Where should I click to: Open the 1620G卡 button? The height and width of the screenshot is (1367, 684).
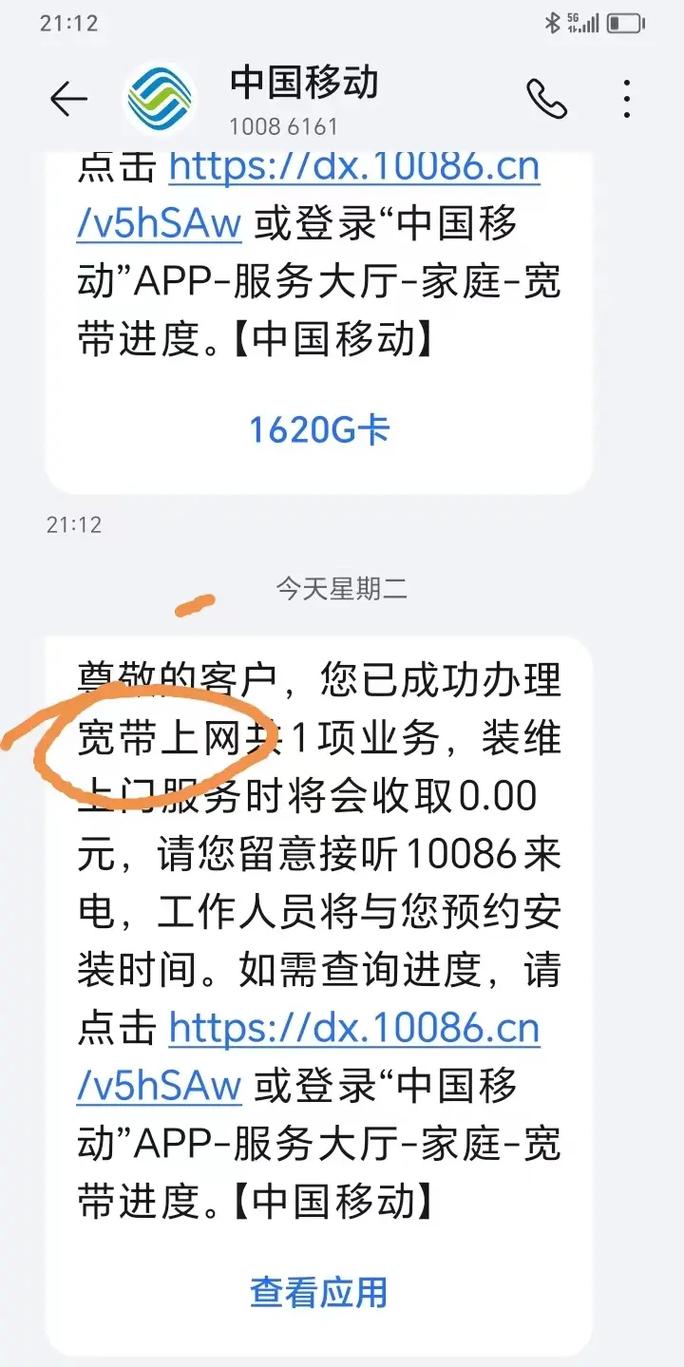[319, 430]
